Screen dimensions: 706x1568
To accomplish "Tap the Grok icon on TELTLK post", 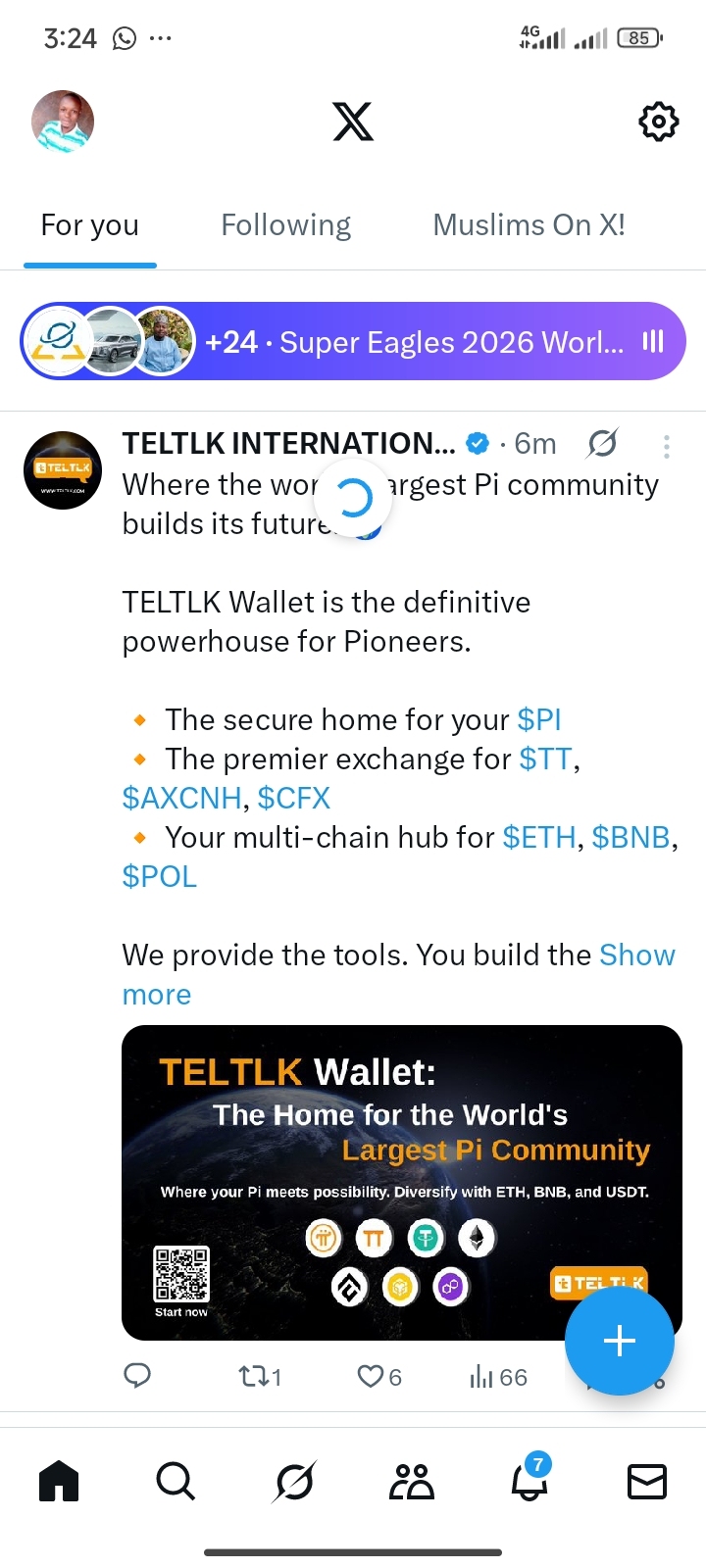I will tap(602, 444).
